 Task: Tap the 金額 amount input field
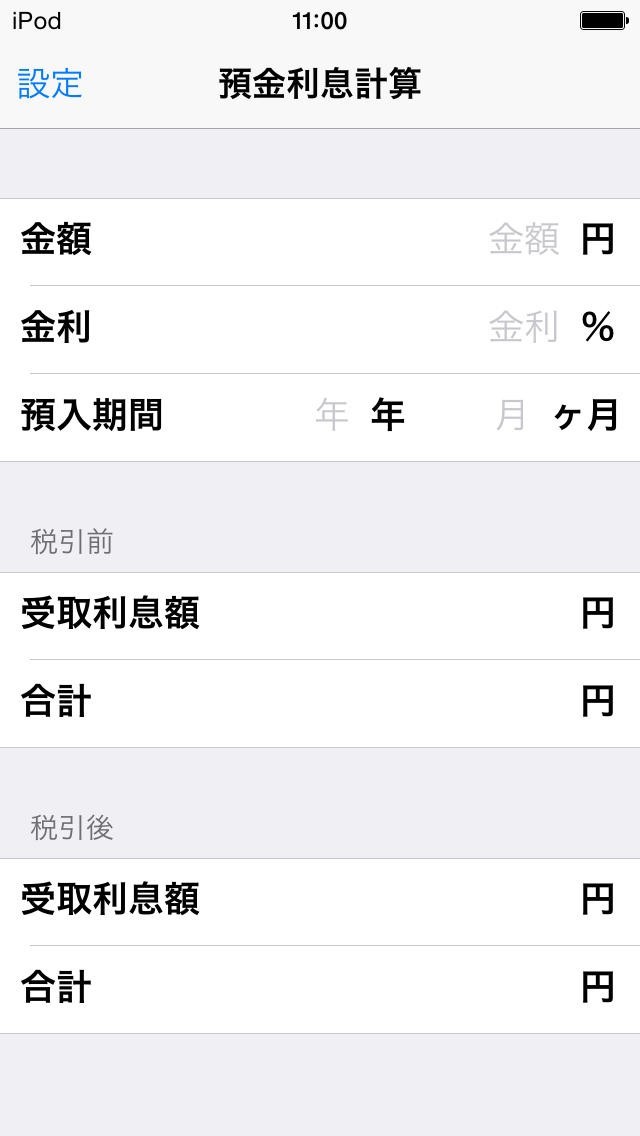[523, 240]
